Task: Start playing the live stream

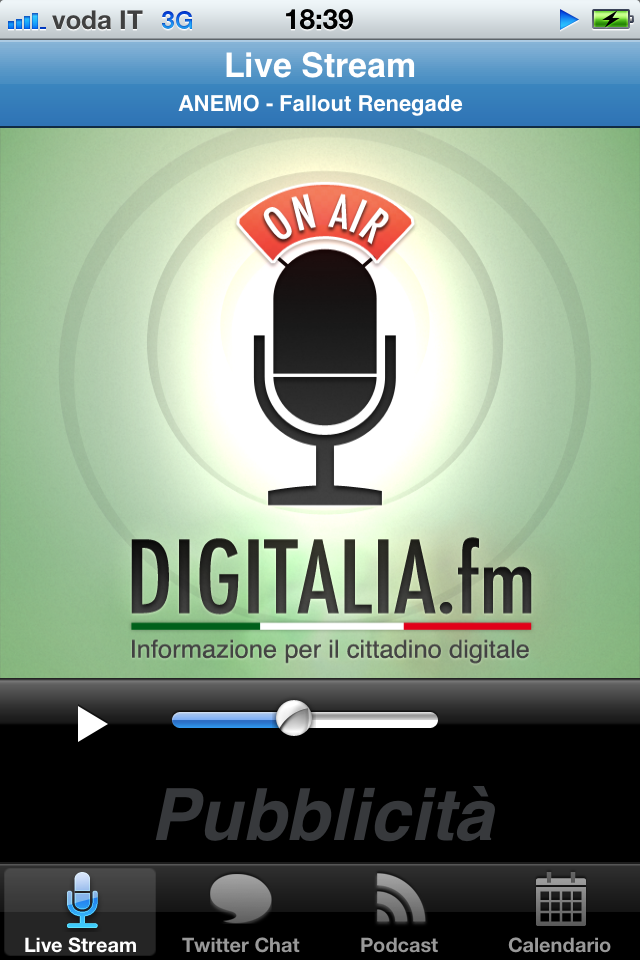Action: pyautogui.click(x=91, y=723)
